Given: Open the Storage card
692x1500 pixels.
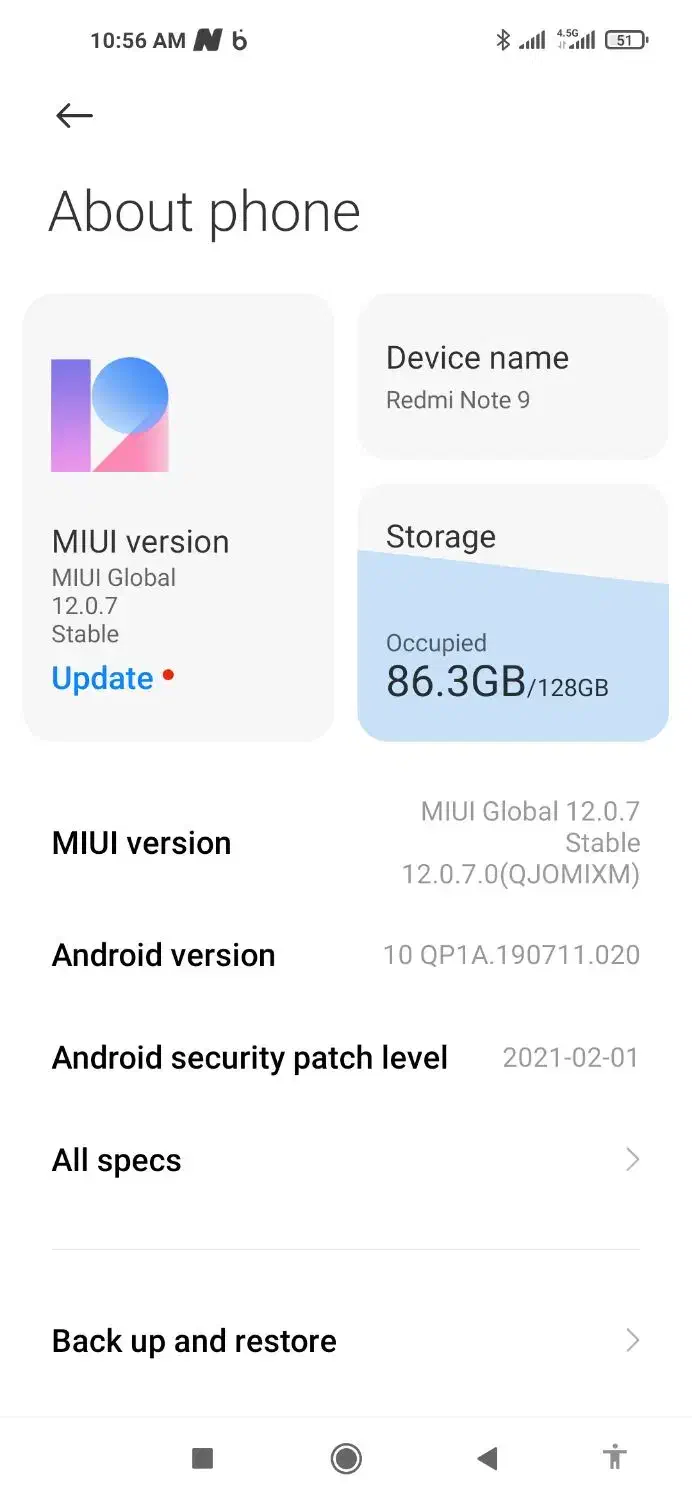Looking at the screenshot, I should click(512, 612).
